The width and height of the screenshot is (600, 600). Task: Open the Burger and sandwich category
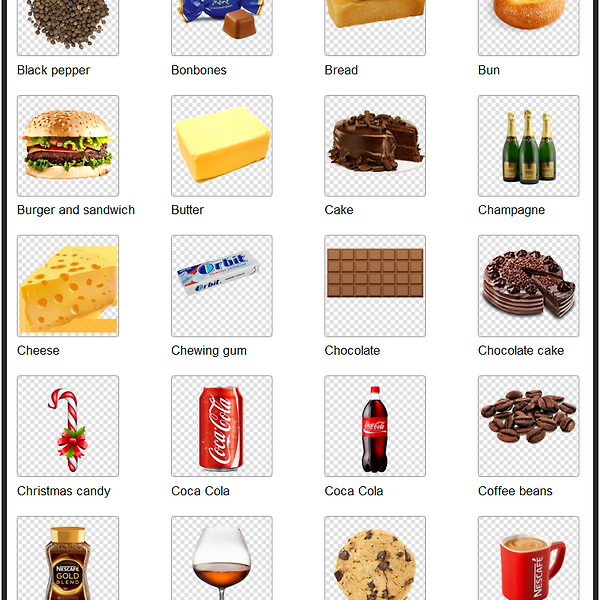[x=68, y=146]
